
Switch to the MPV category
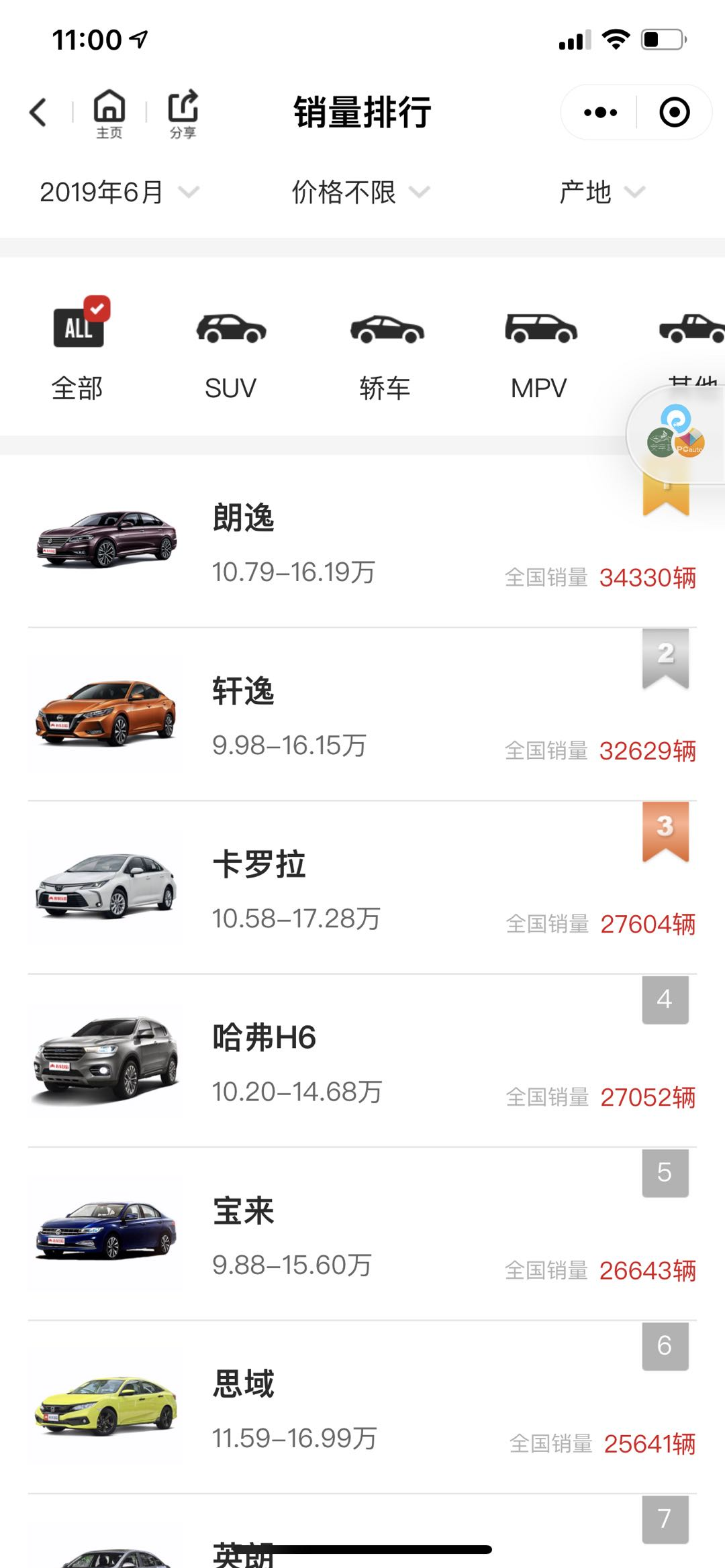[539, 349]
